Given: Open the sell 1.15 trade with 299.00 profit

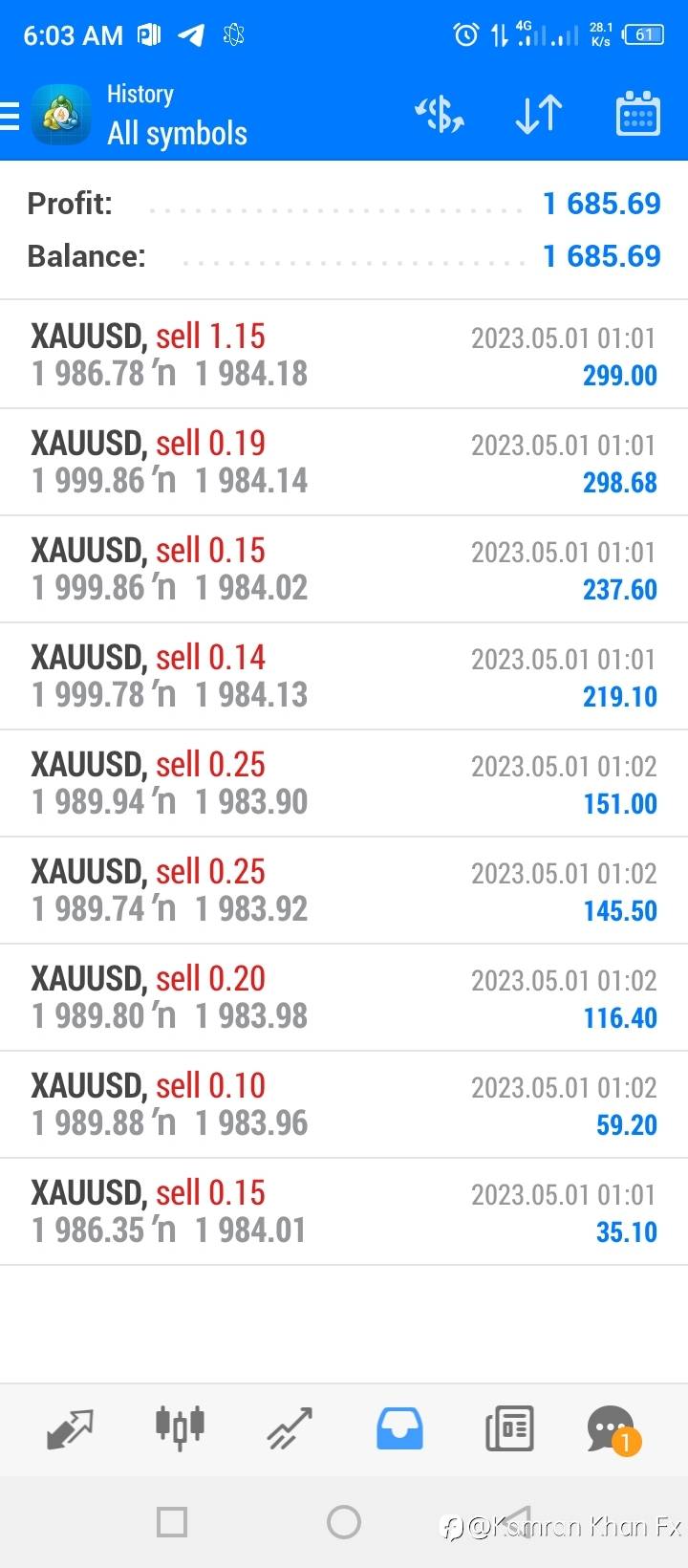Looking at the screenshot, I should [x=344, y=355].
